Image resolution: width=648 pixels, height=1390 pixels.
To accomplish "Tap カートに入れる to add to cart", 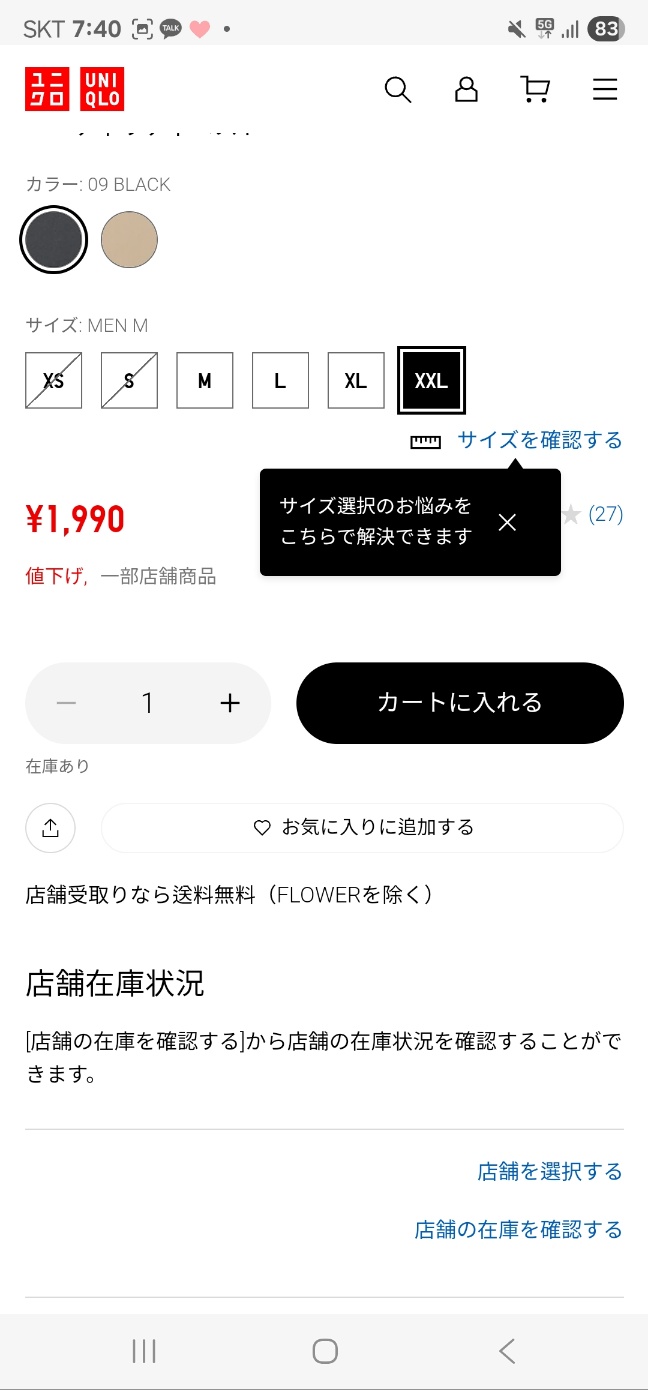I will coord(460,703).
